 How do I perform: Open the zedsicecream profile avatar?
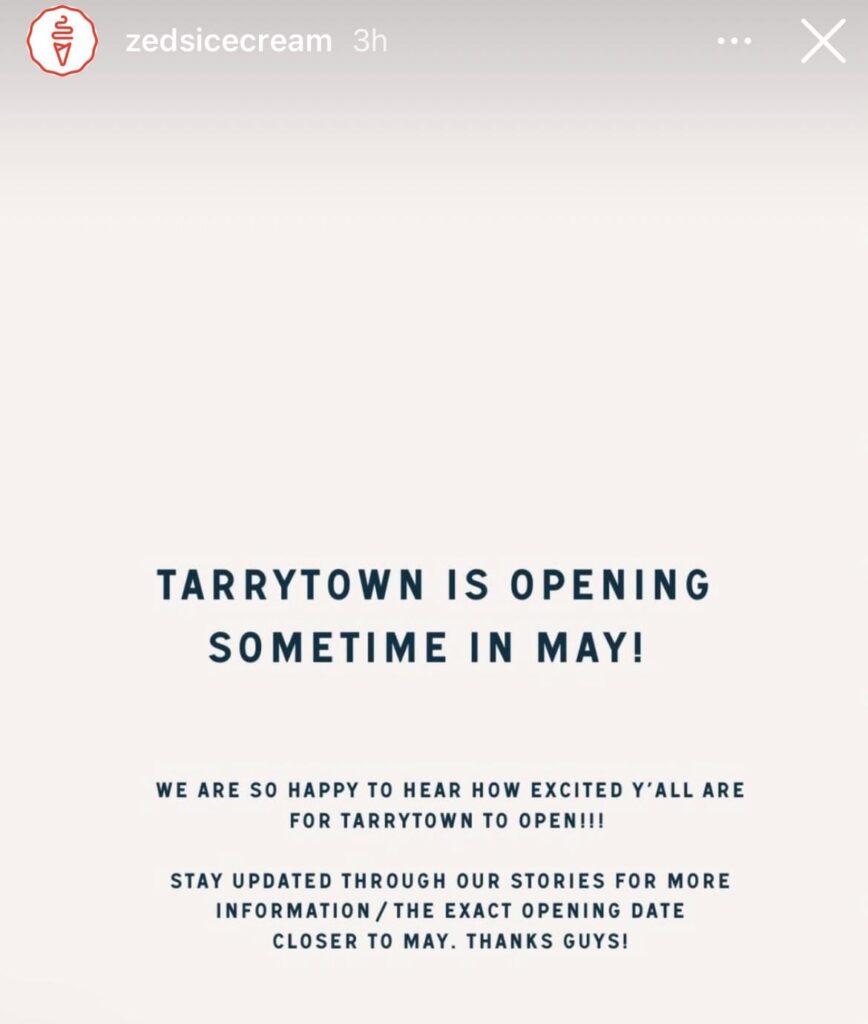click(x=62, y=42)
